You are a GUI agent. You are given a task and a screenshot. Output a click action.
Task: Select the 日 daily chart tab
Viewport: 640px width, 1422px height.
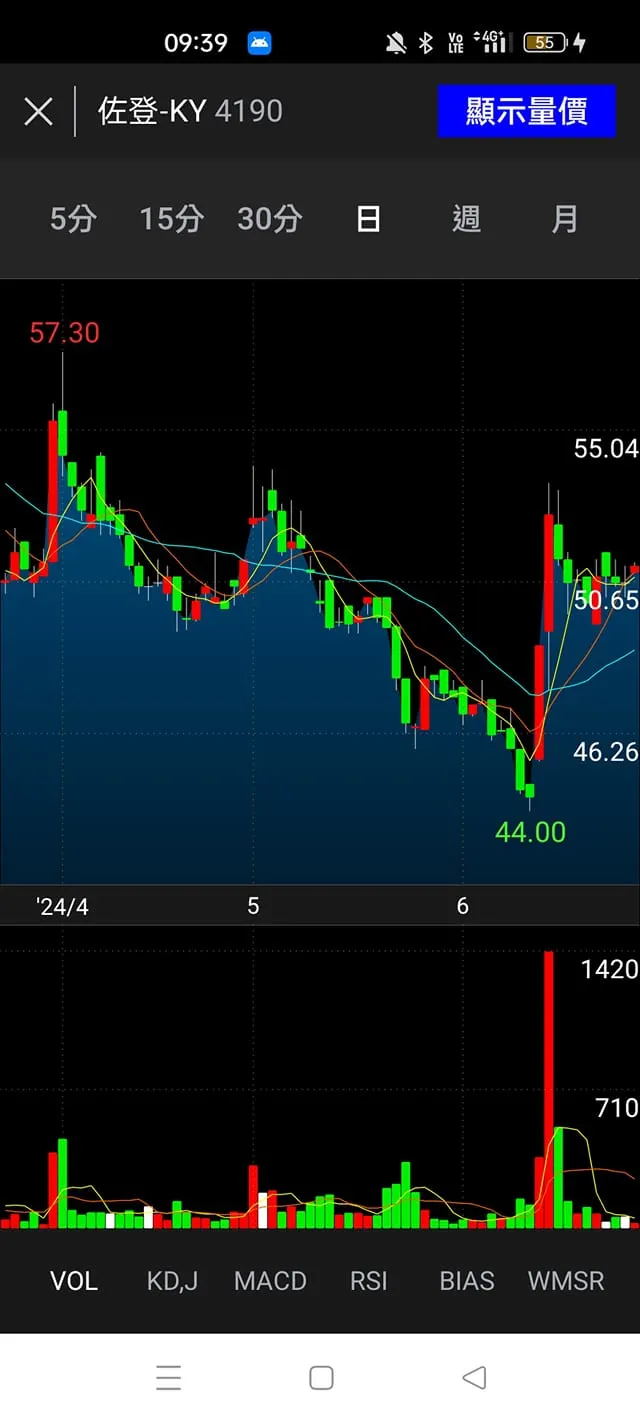[x=368, y=219]
